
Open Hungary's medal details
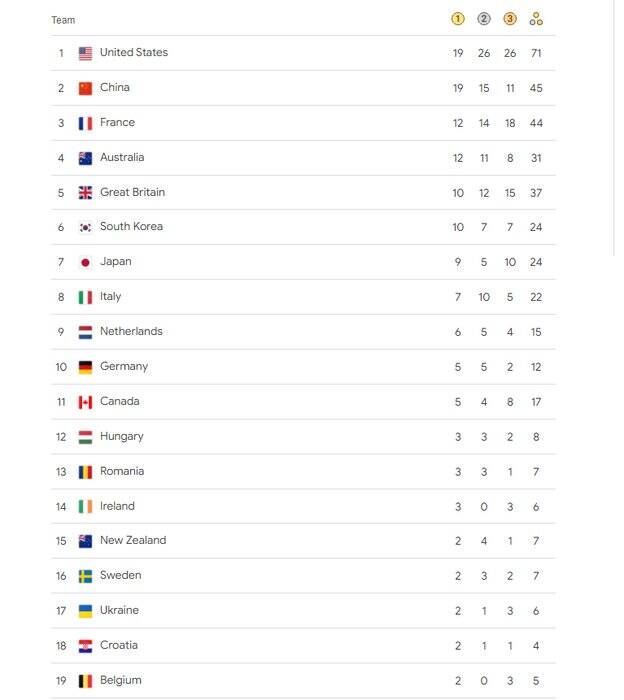tap(121, 437)
